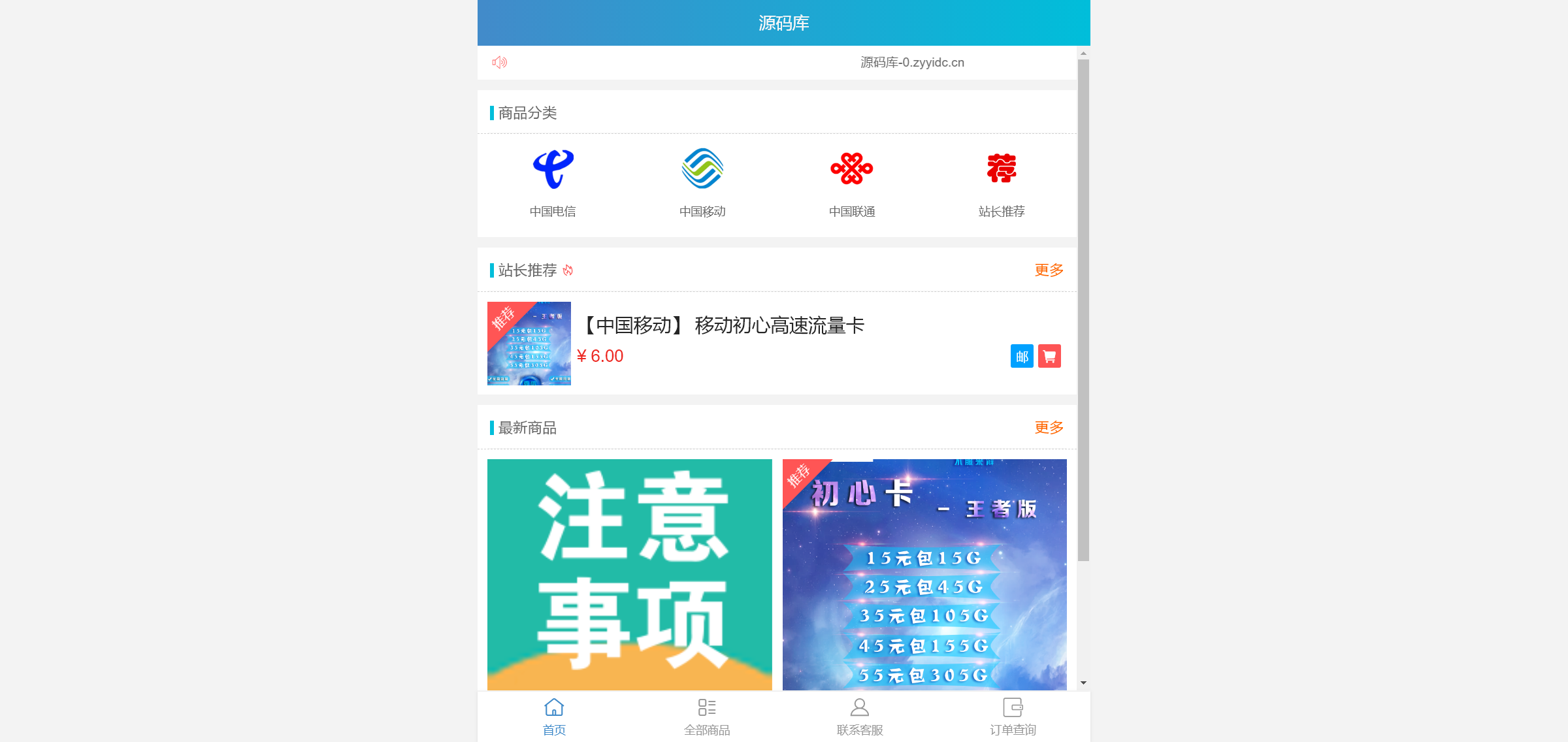This screenshot has height=742, width=1568.
Task: Open the 移动初心高速流量卡 product
Action: pyautogui.click(x=723, y=325)
